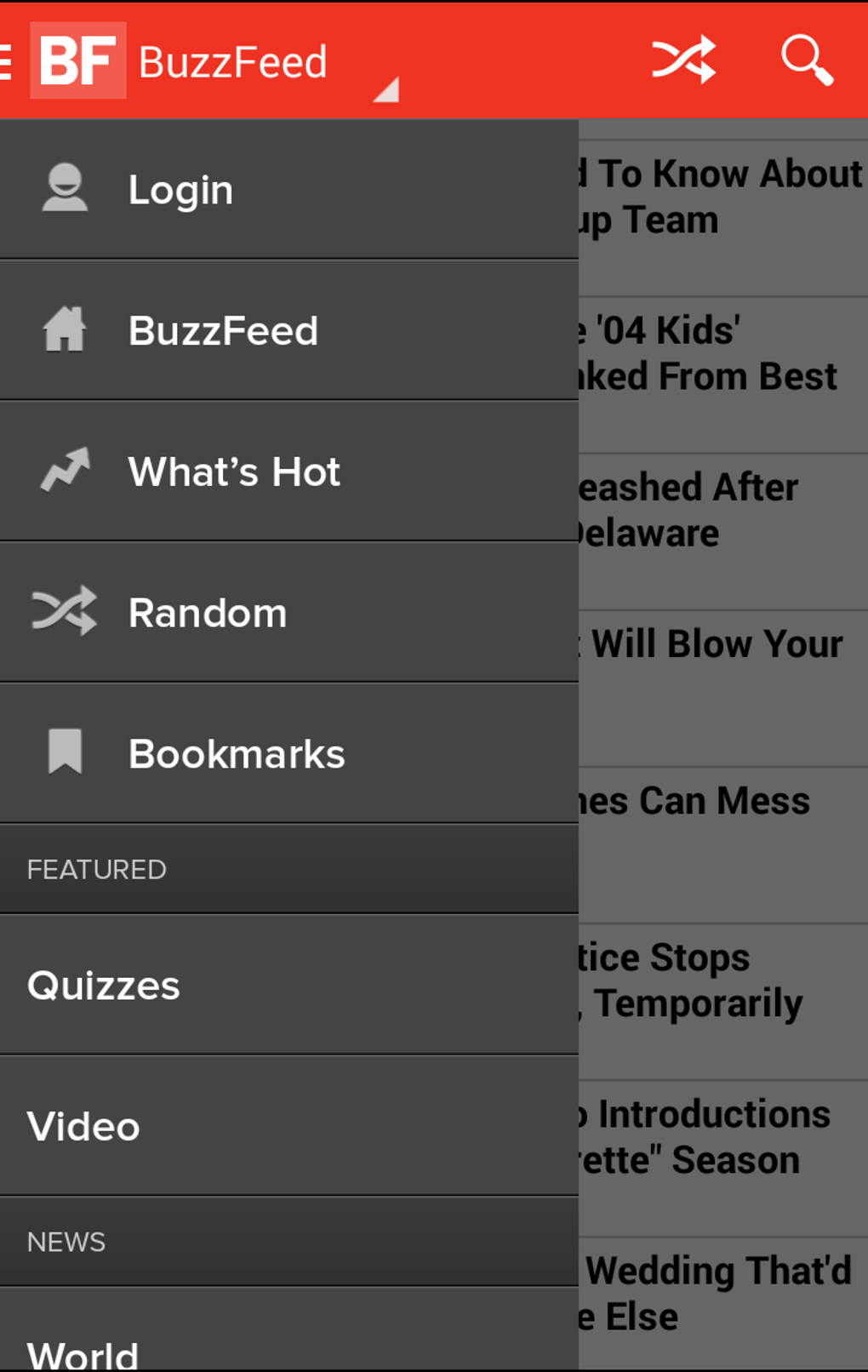This screenshot has height=1372, width=868.
Task: Open the hamburger menu at the left edge
Action: click(x=4, y=60)
